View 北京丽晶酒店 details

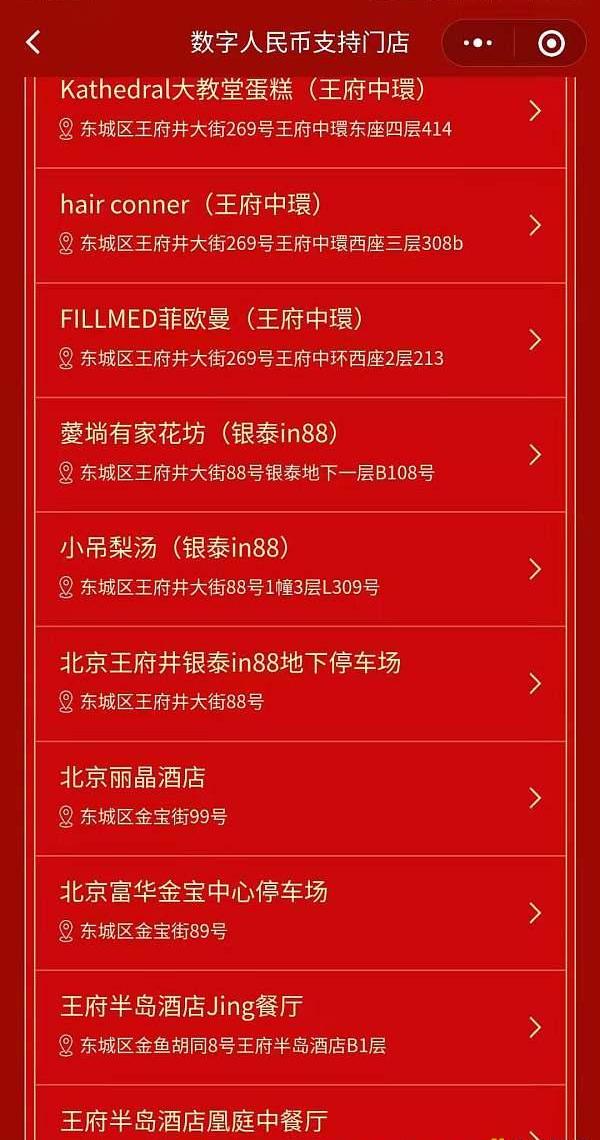click(300, 797)
